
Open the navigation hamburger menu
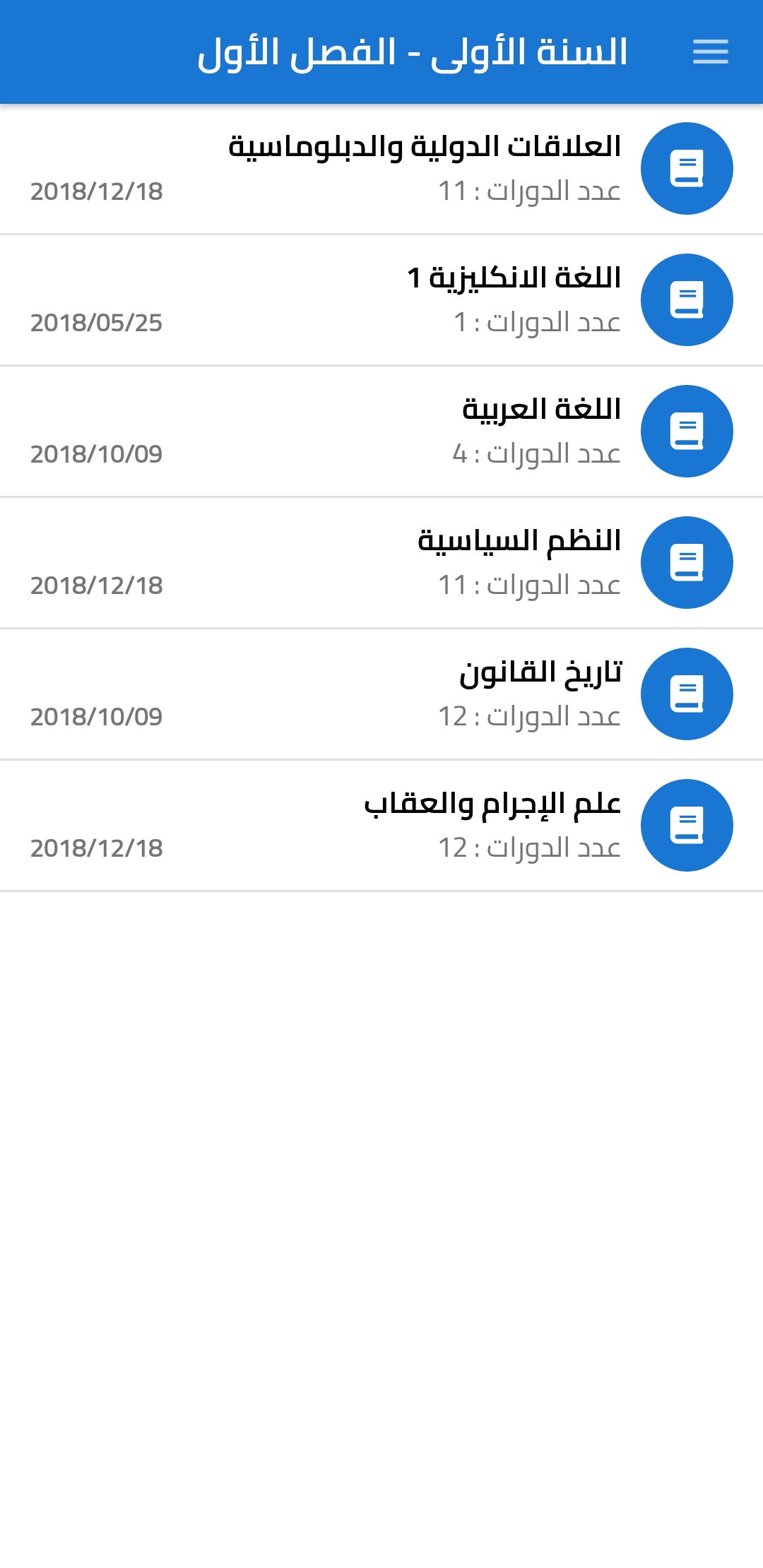(x=710, y=52)
